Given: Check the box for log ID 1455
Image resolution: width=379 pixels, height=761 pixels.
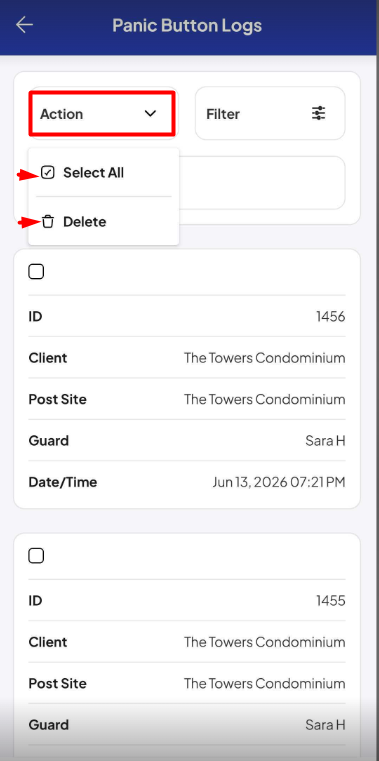Looking at the screenshot, I should (36, 556).
